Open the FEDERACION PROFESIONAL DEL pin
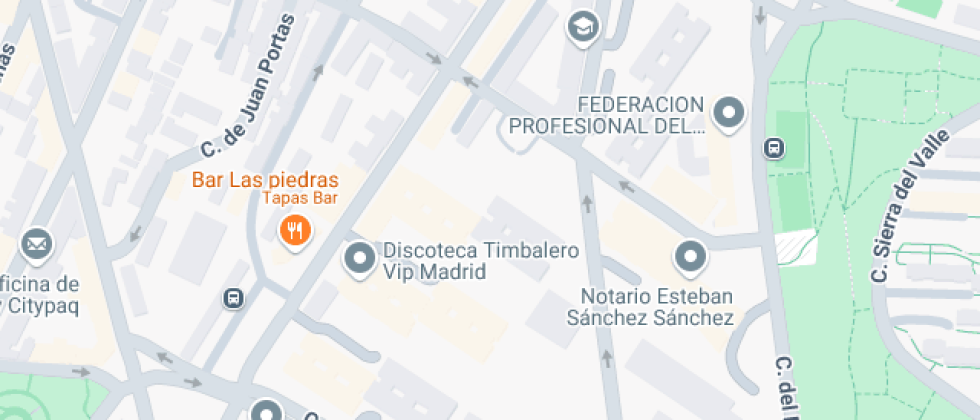Image resolution: width=980 pixels, height=420 pixels. point(729,114)
